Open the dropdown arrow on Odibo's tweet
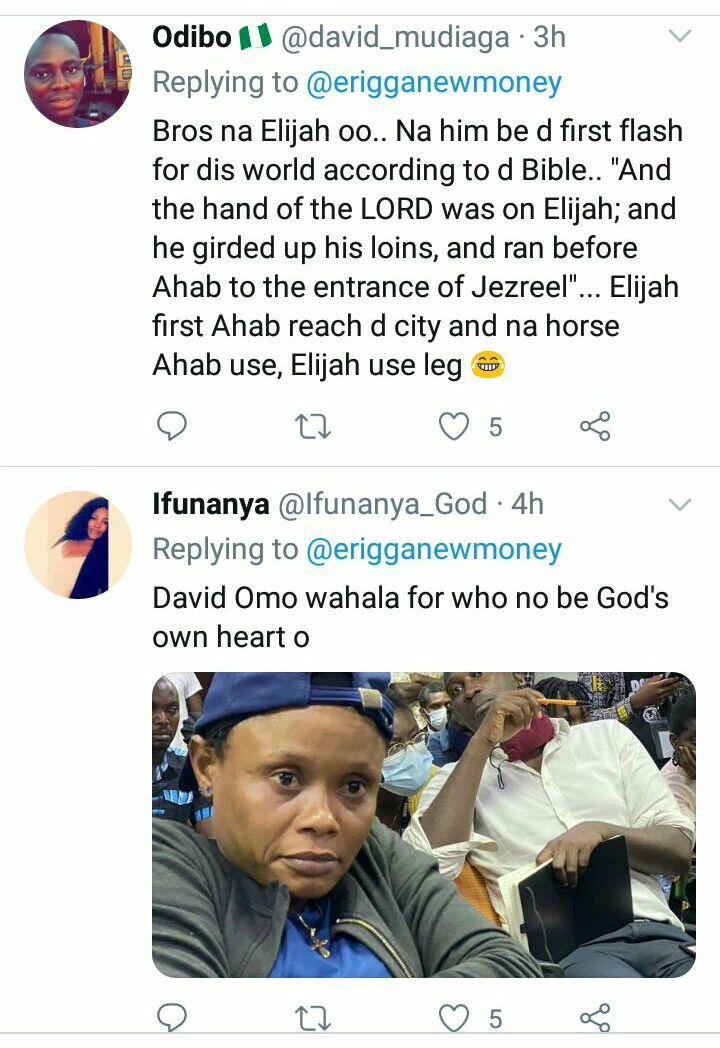 tap(680, 37)
